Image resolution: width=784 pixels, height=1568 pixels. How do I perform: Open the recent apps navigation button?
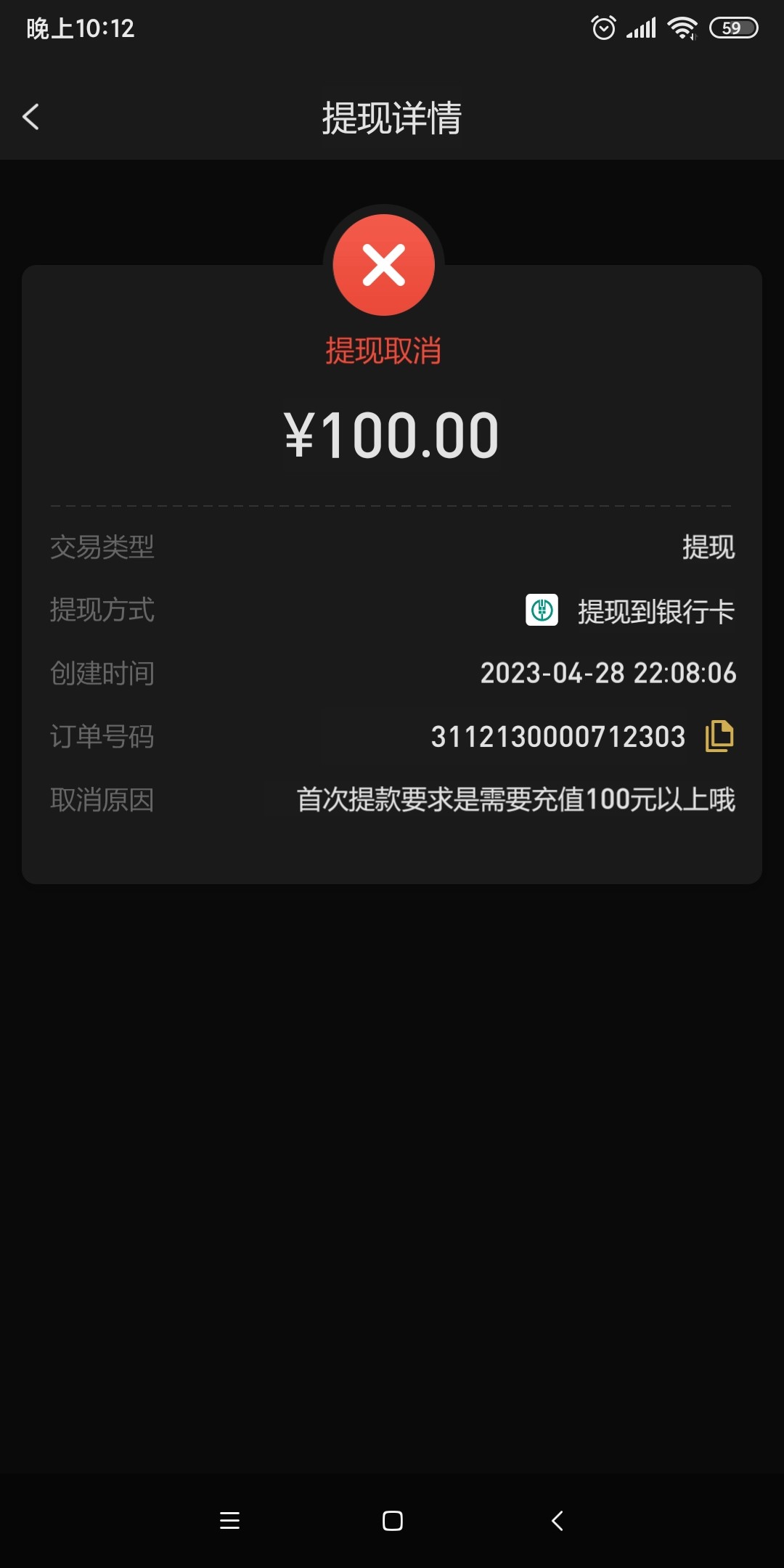pos(230,1521)
